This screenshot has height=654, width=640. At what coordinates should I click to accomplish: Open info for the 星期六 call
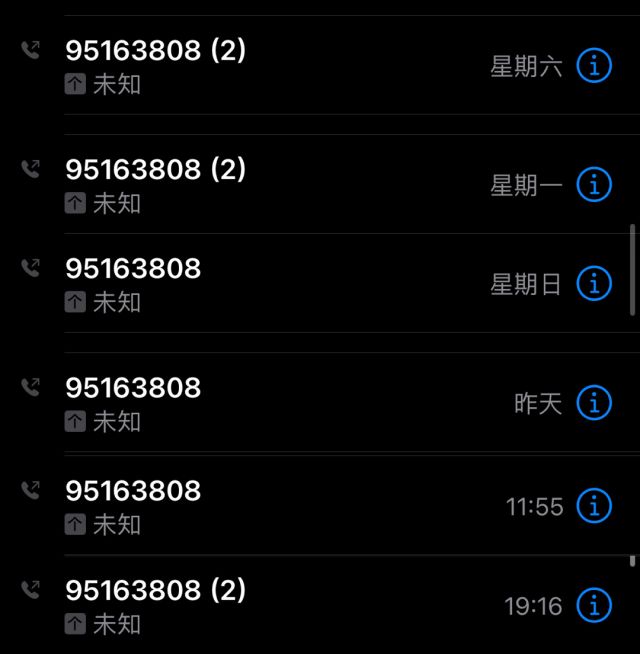tap(594, 66)
